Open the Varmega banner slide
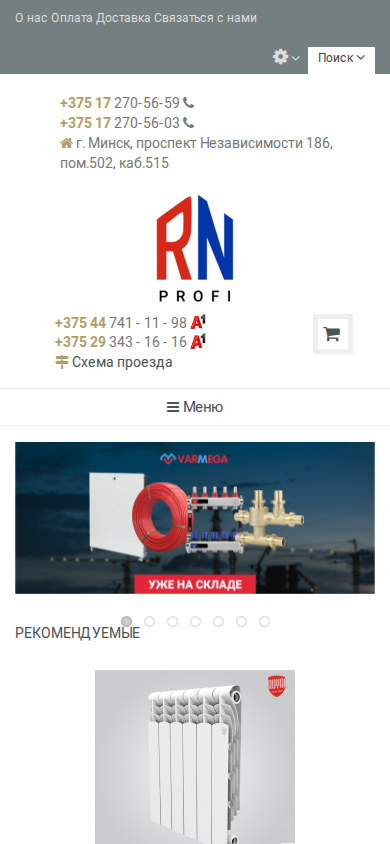Image resolution: width=390 pixels, height=844 pixels. [195, 518]
